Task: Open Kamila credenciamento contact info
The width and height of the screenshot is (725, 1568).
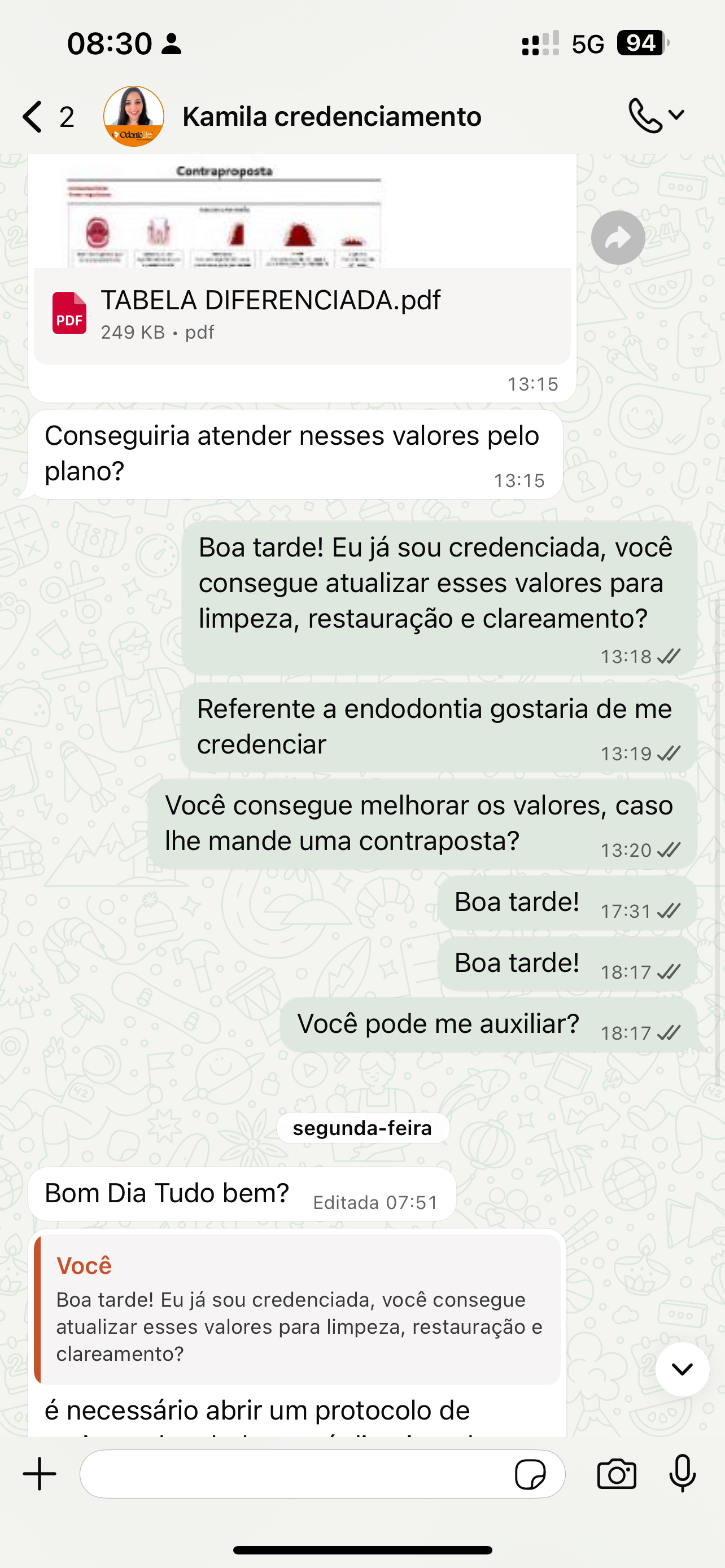Action: point(332,116)
